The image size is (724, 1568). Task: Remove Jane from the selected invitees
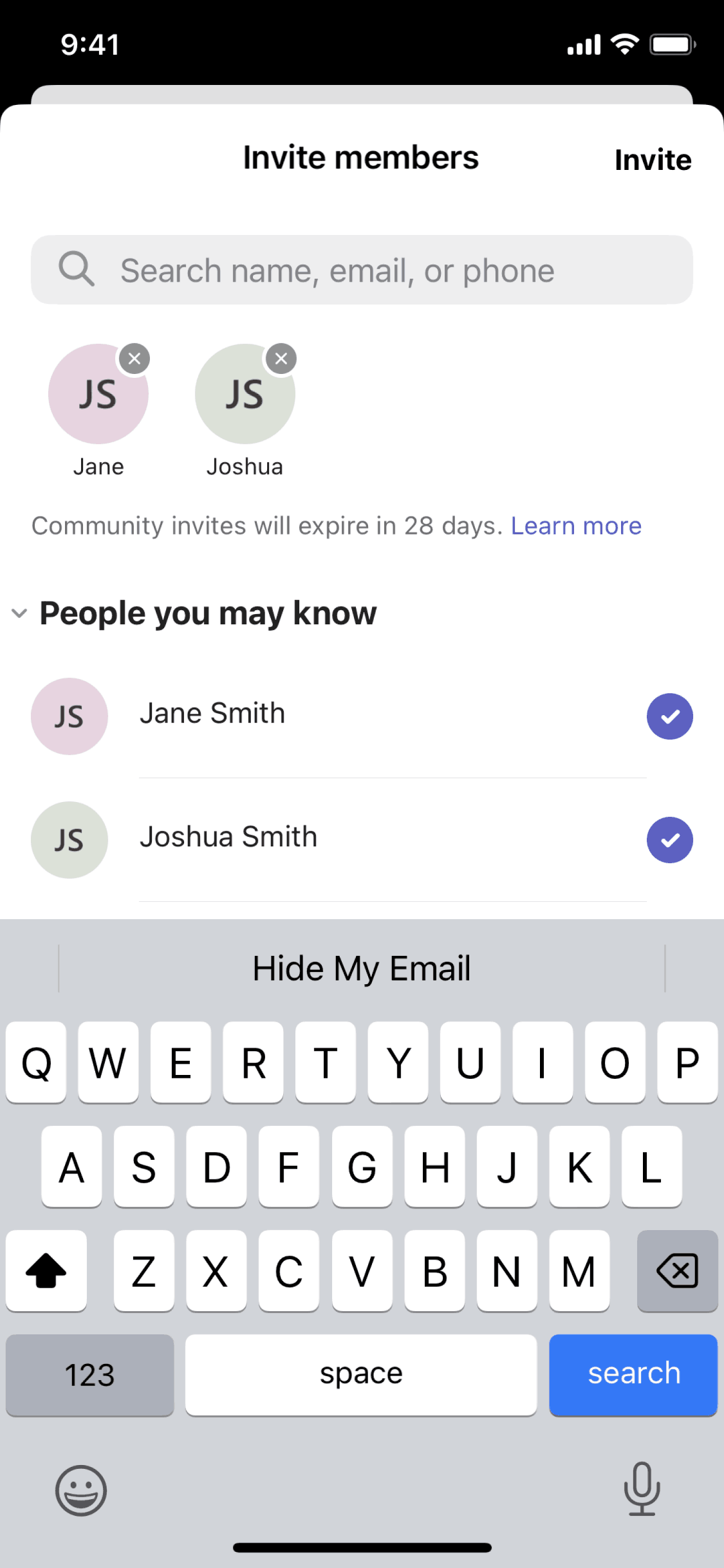tap(135, 359)
